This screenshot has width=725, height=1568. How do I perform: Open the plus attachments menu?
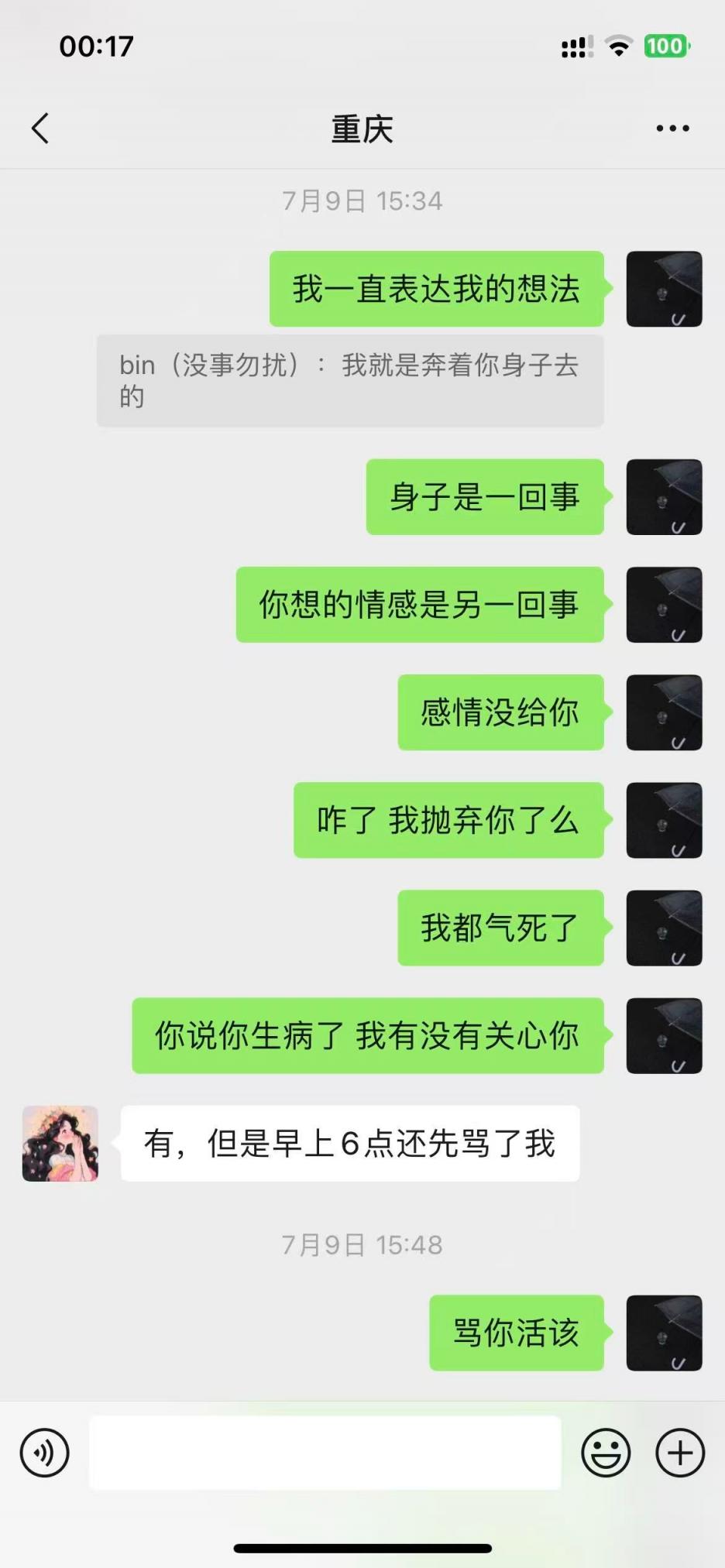(680, 1453)
